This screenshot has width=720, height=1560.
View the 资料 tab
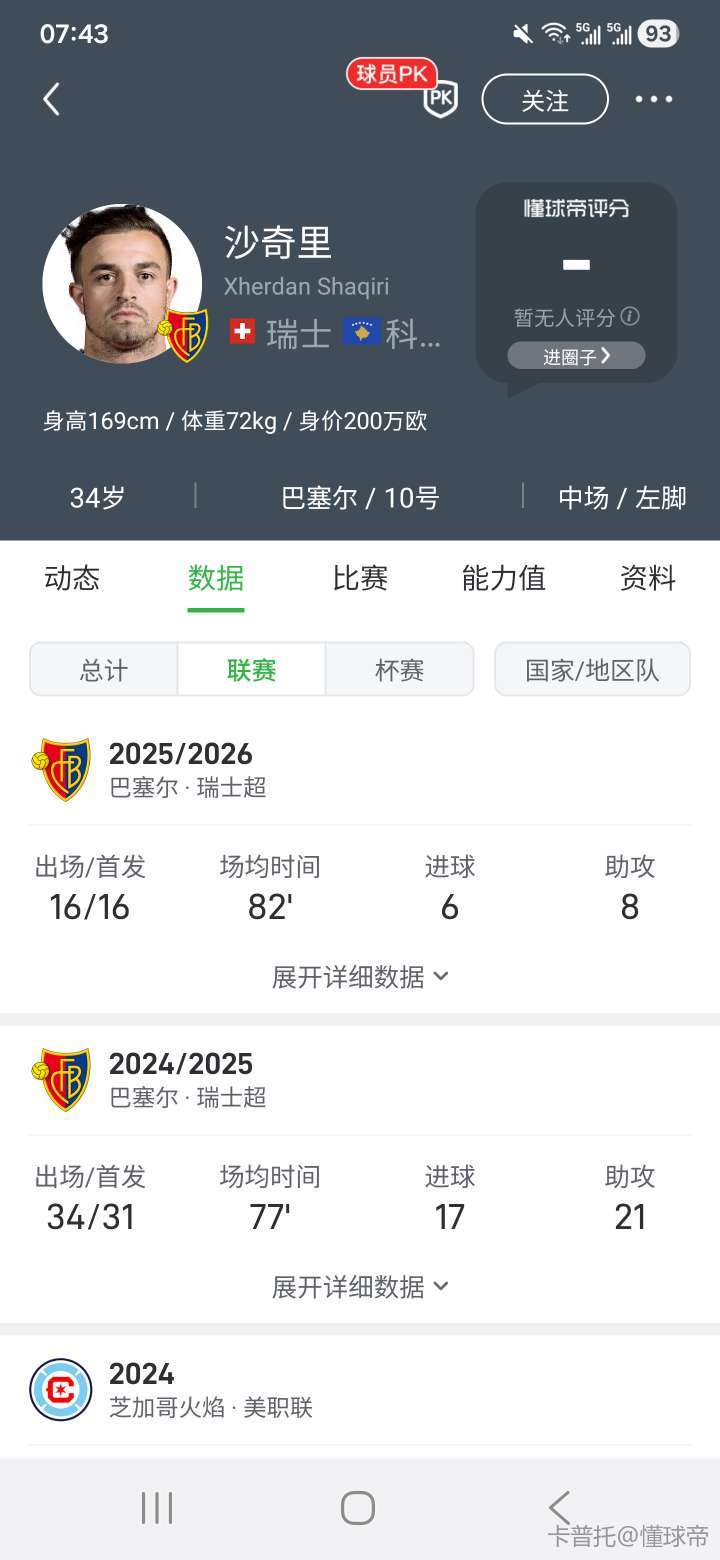pyautogui.click(x=648, y=578)
